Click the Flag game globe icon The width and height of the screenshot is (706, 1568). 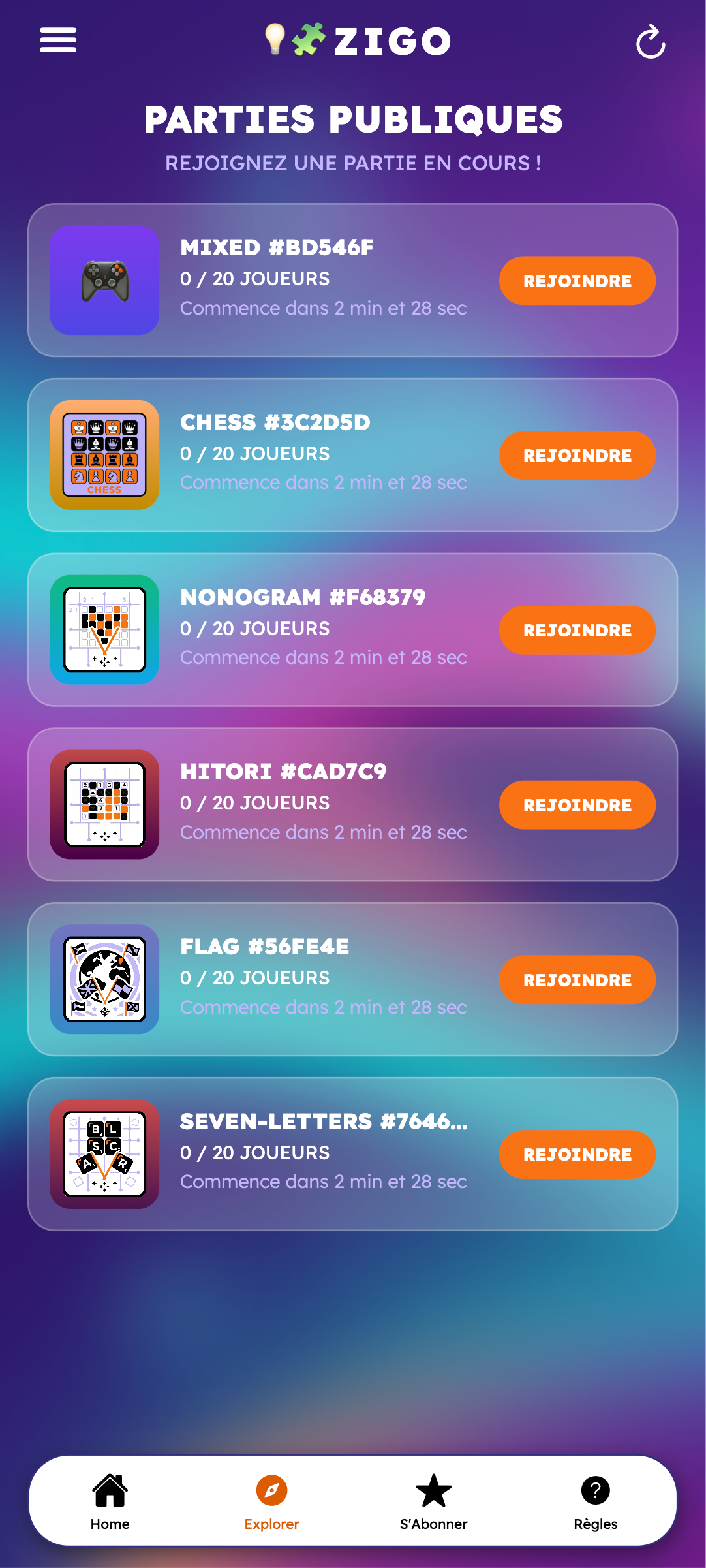point(104,980)
